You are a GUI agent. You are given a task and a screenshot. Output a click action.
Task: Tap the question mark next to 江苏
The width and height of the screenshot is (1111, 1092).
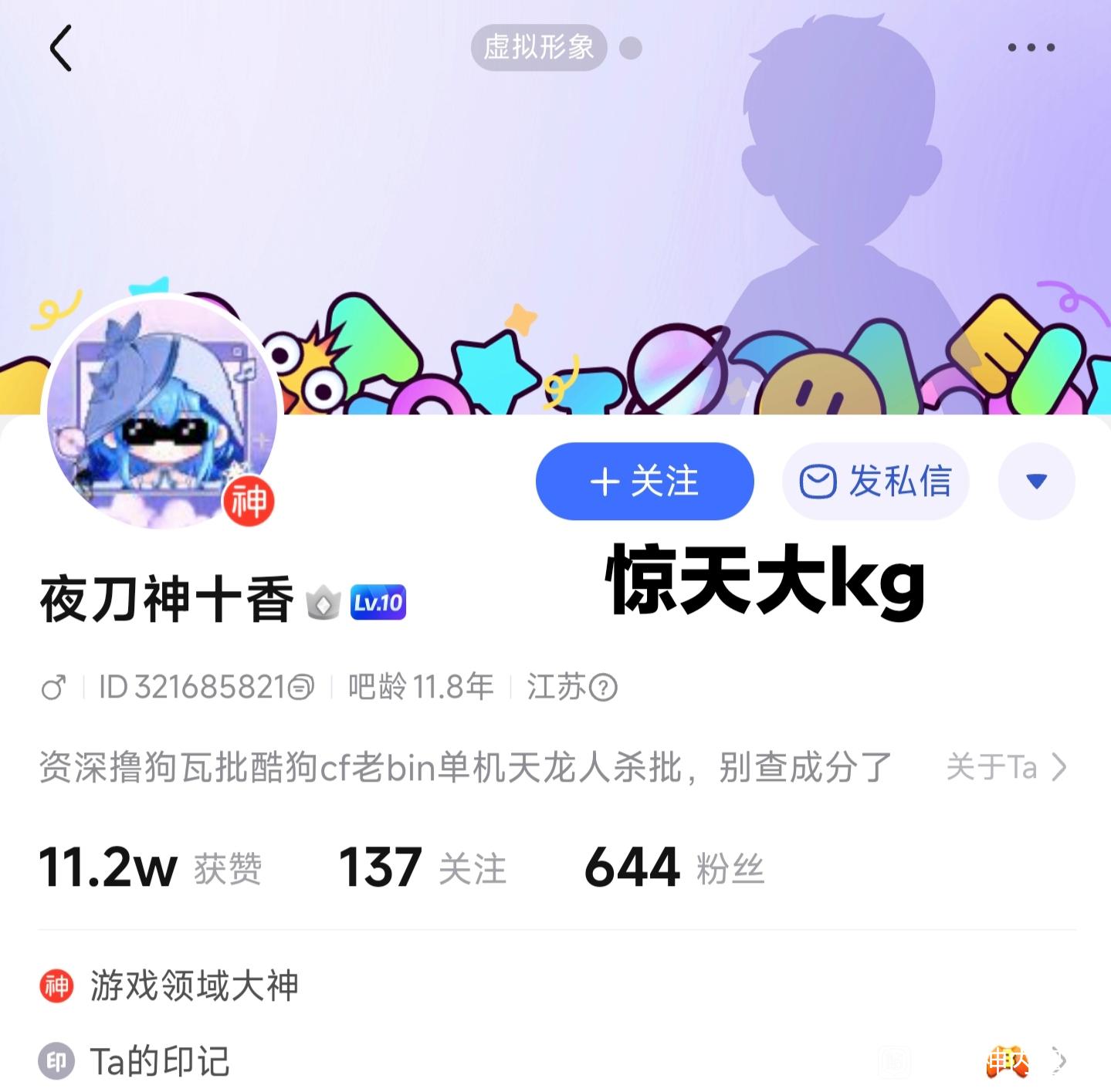[x=603, y=687]
